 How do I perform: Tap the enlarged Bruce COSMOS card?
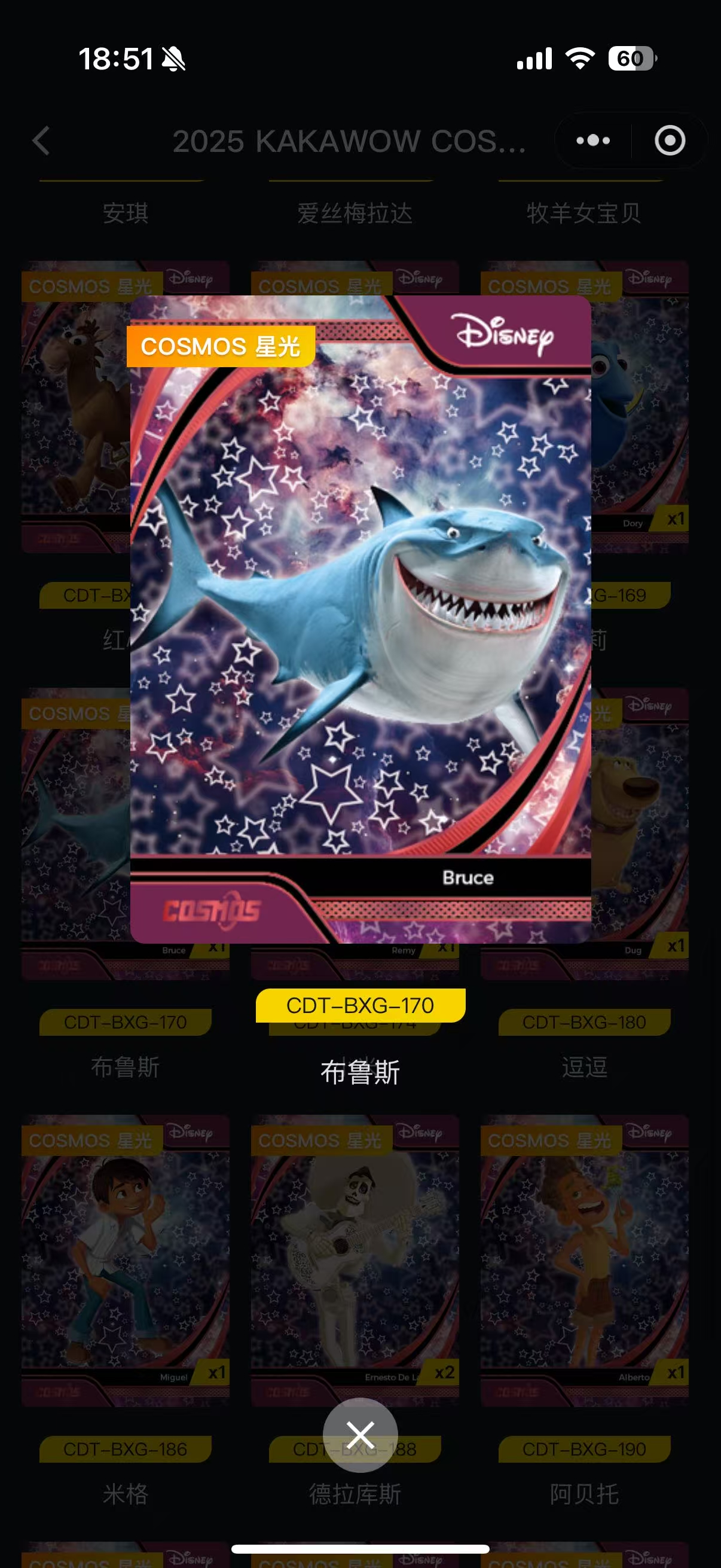click(x=360, y=618)
